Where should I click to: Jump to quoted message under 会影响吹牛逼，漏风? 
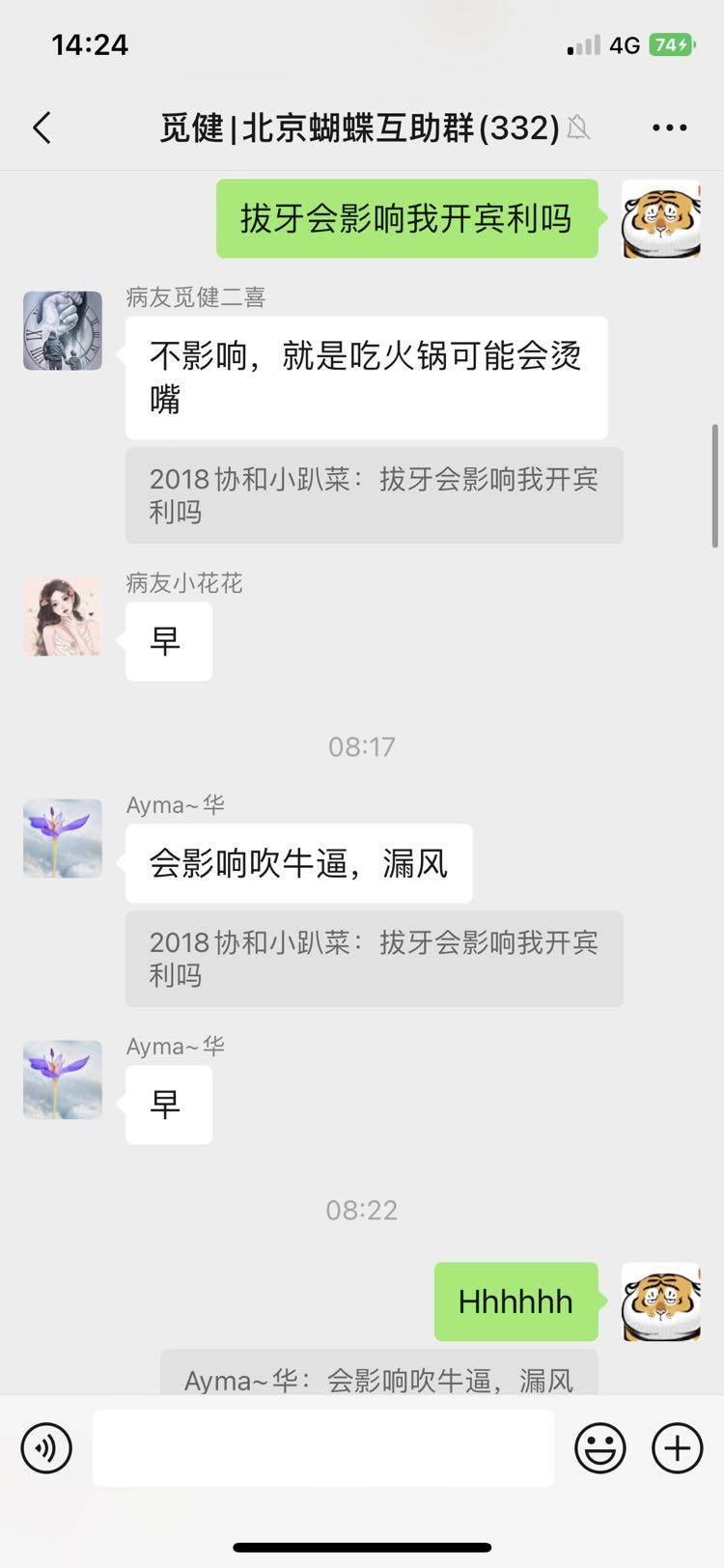pyautogui.click(x=374, y=959)
